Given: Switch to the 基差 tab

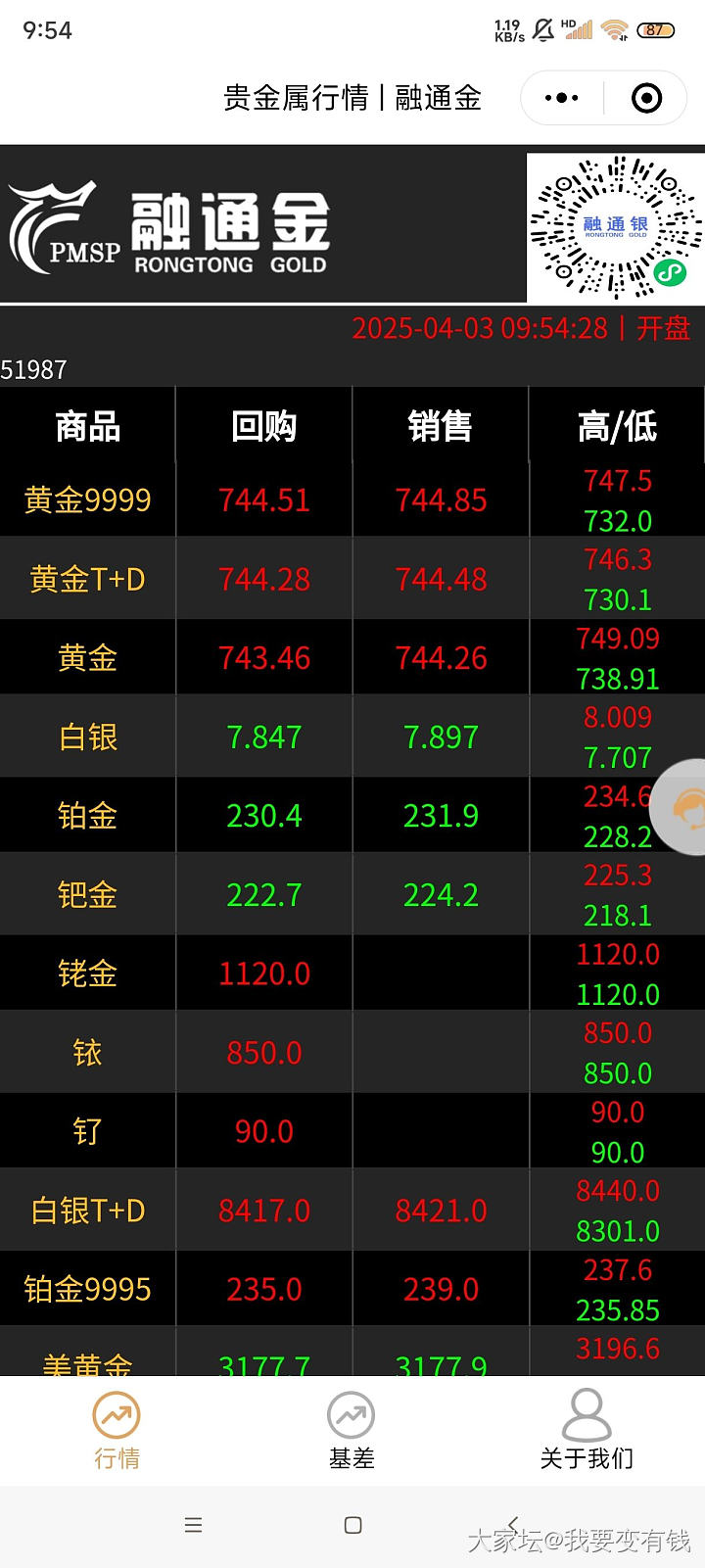Looking at the screenshot, I should pyautogui.click(x=352, y=1430).
